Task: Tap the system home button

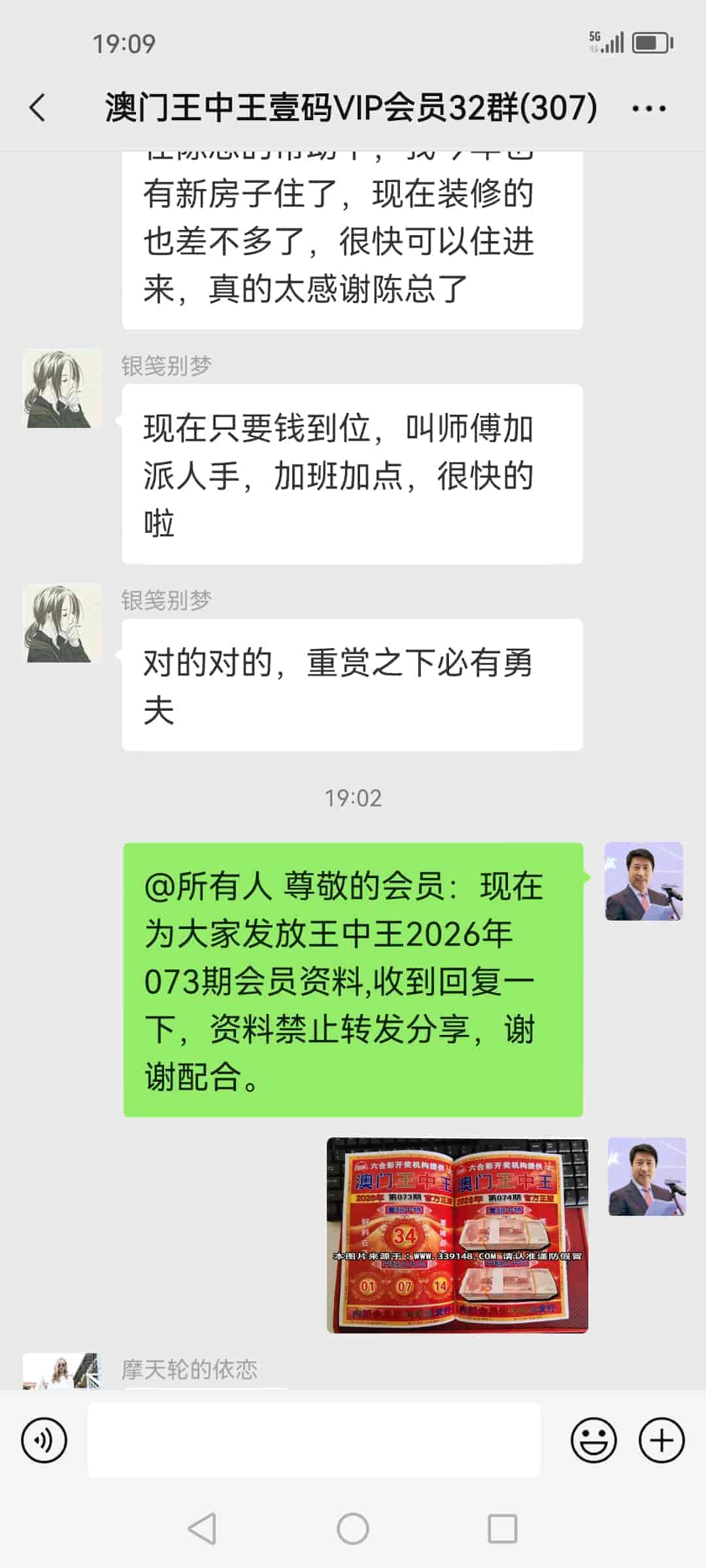Action: (353, 1529)
